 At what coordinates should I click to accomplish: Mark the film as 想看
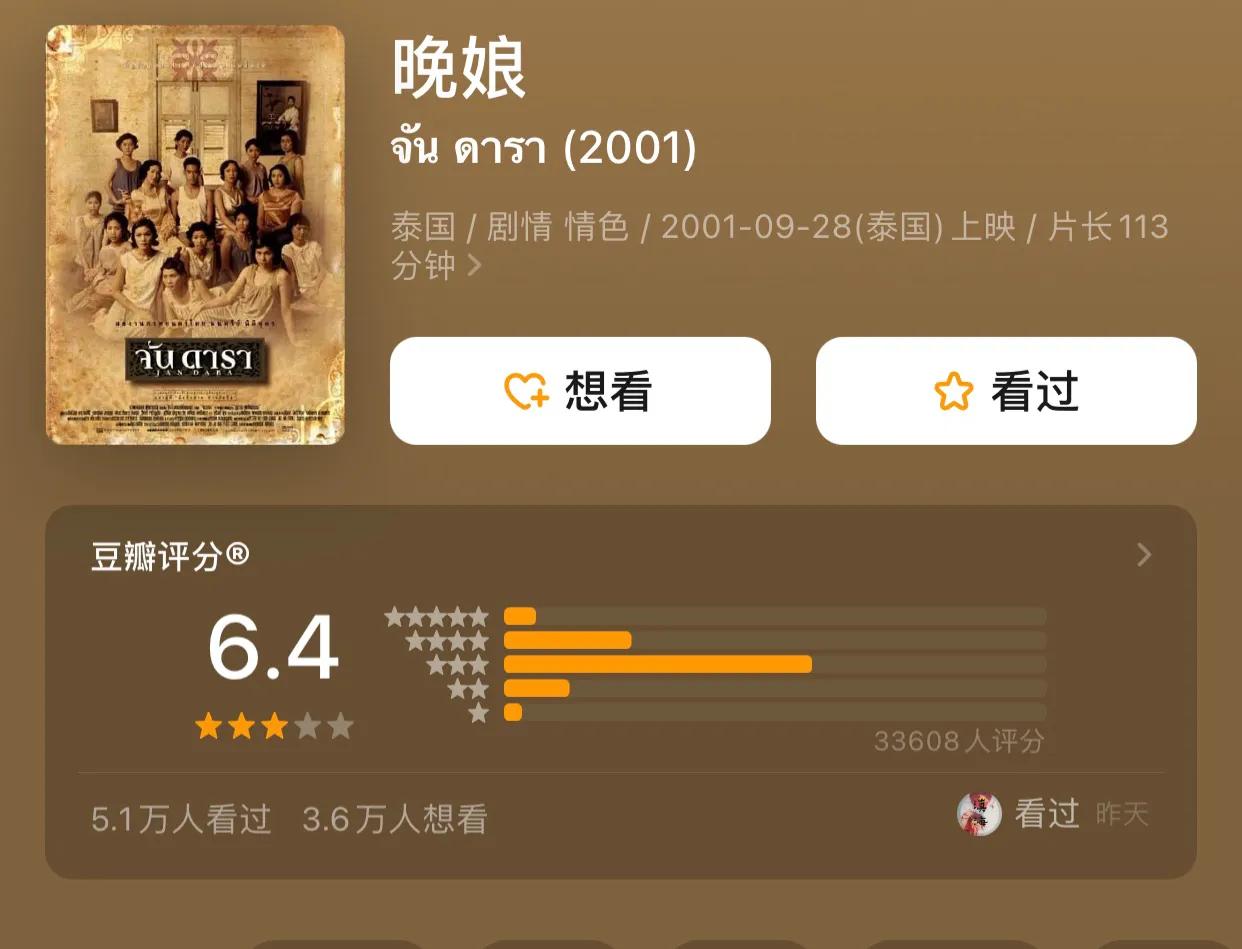pos(580,391)
